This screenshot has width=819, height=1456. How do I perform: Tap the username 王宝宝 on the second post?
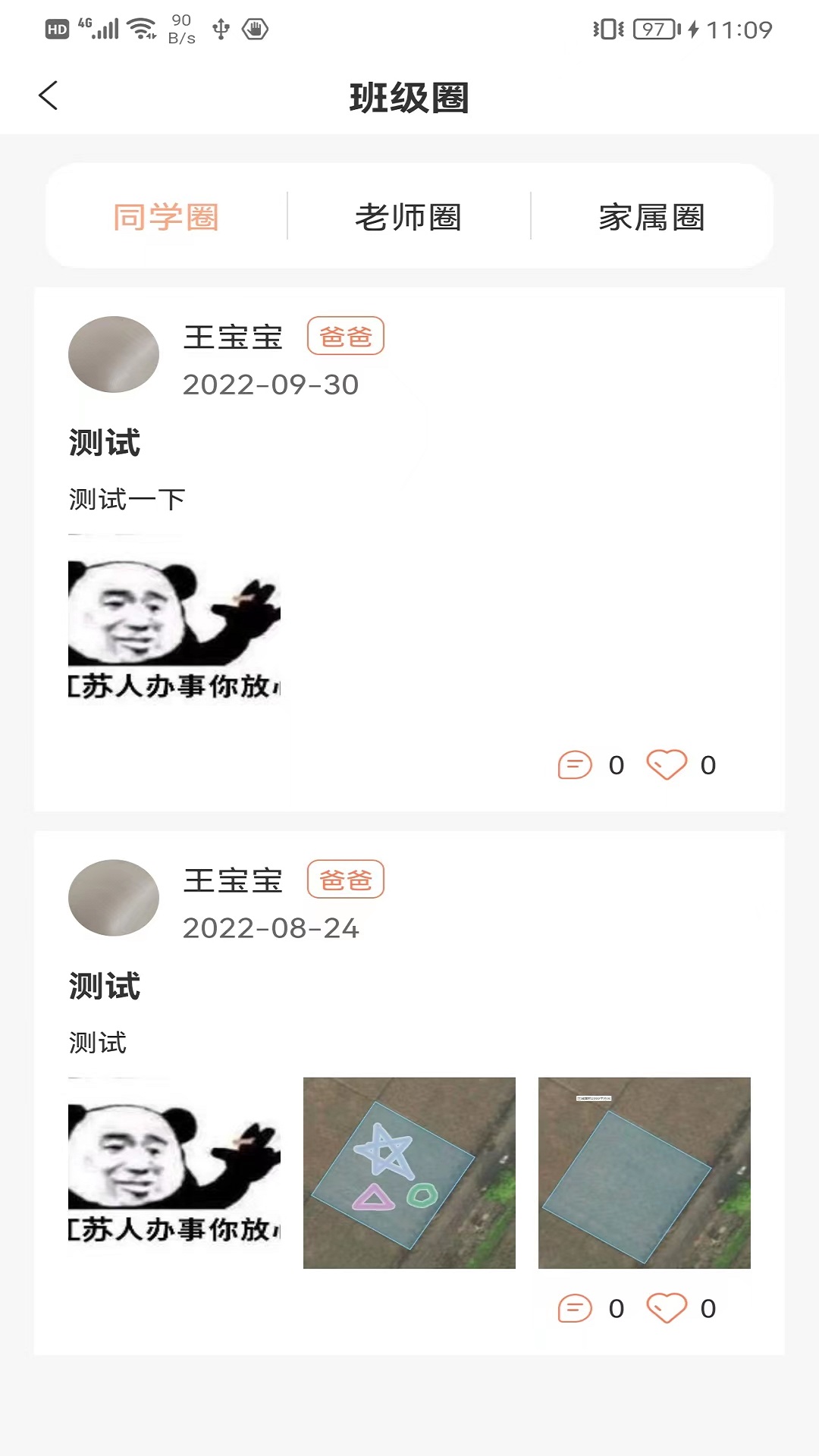[x=232, y=880]
